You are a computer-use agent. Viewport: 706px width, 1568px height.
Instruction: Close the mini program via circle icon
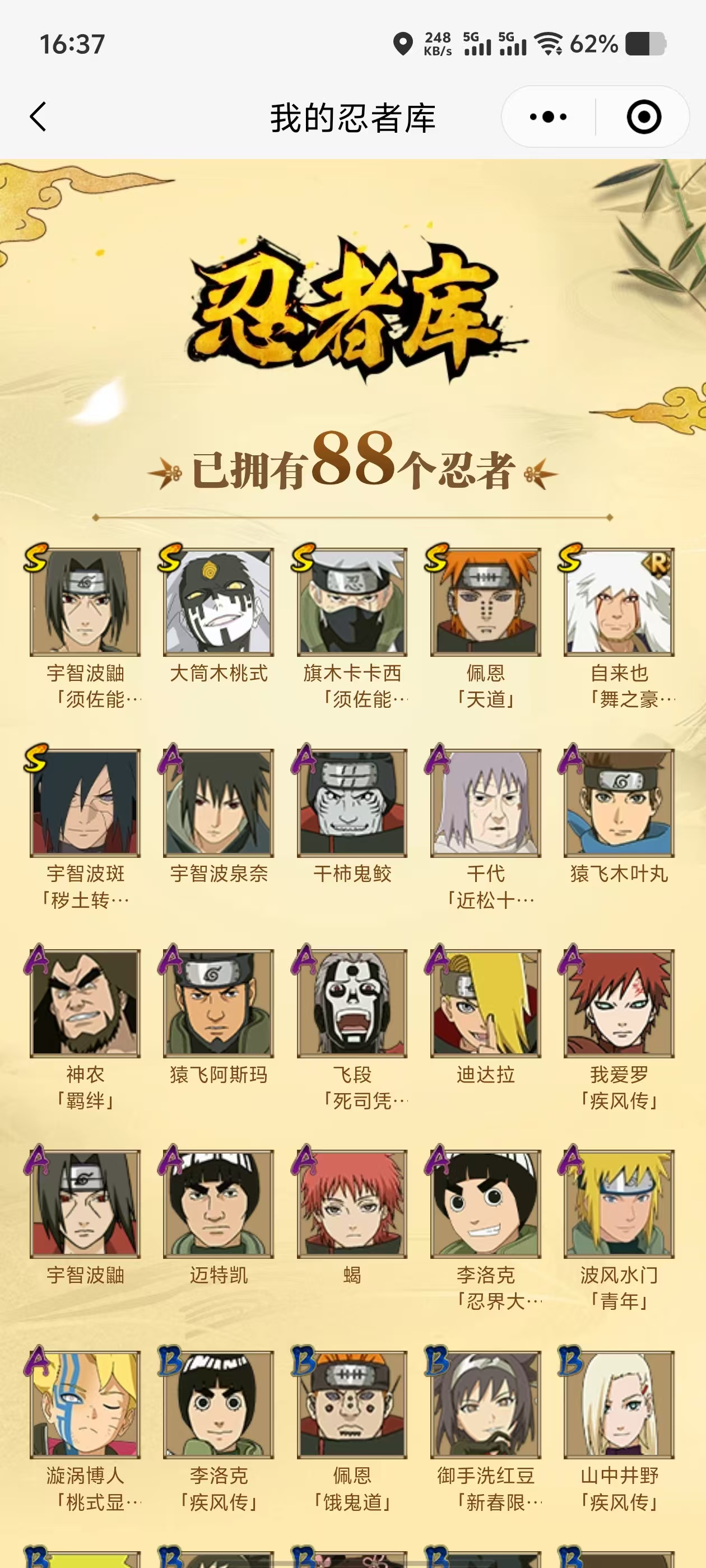tap(643, 116)
